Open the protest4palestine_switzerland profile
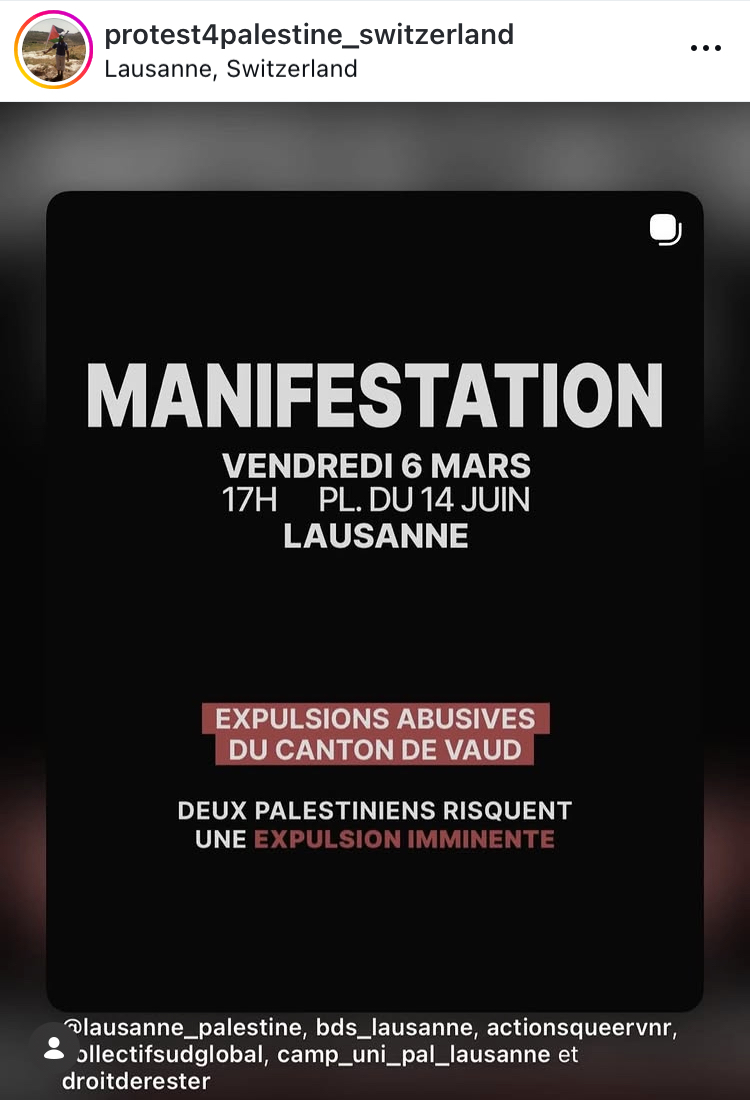Screen dimensions: 750x1100 [x=308, y=34]
